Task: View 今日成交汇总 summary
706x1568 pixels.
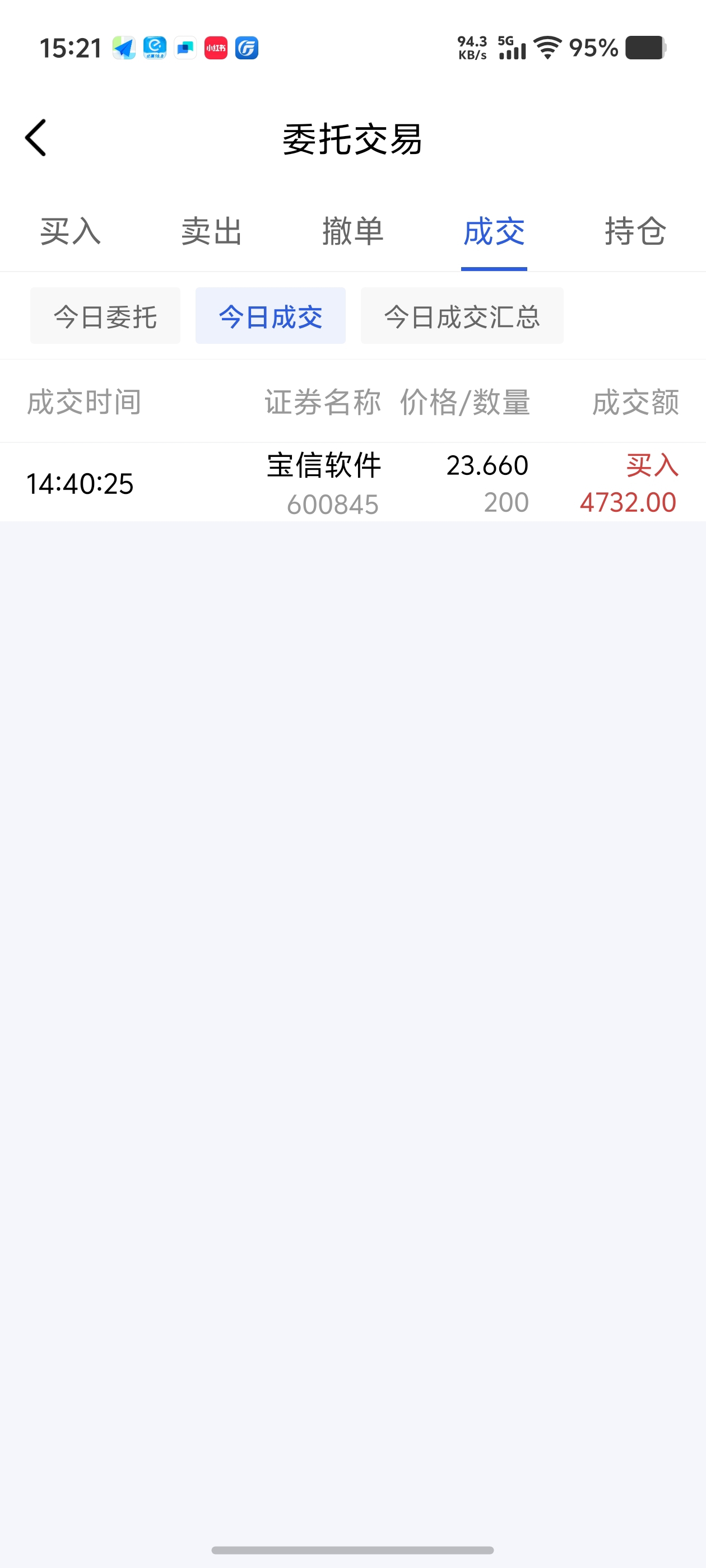Action: [462, 316]
